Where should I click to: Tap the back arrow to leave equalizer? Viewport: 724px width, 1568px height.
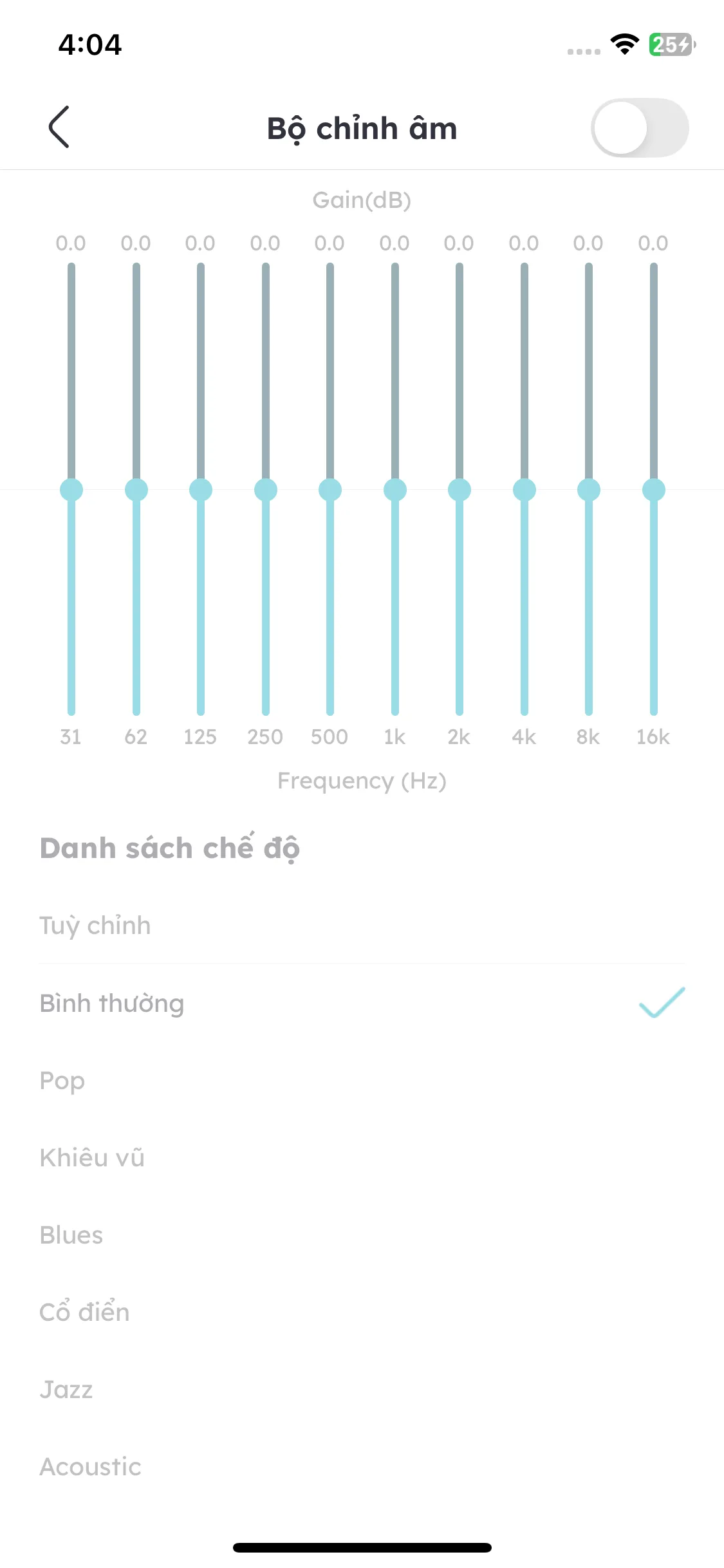(59, 127)
